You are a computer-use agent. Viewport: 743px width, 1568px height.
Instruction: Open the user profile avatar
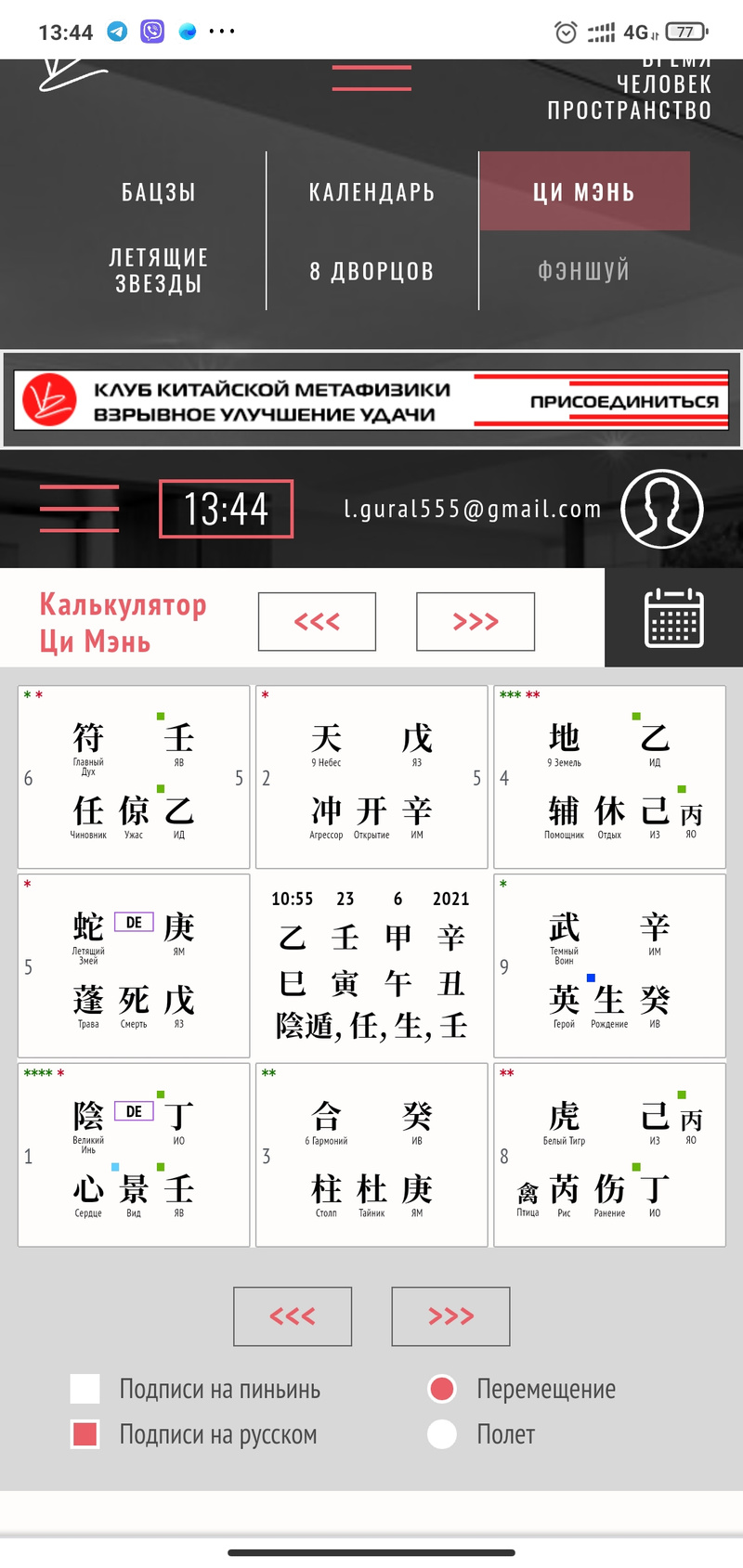pyautogui.click(x=662, y=508)
